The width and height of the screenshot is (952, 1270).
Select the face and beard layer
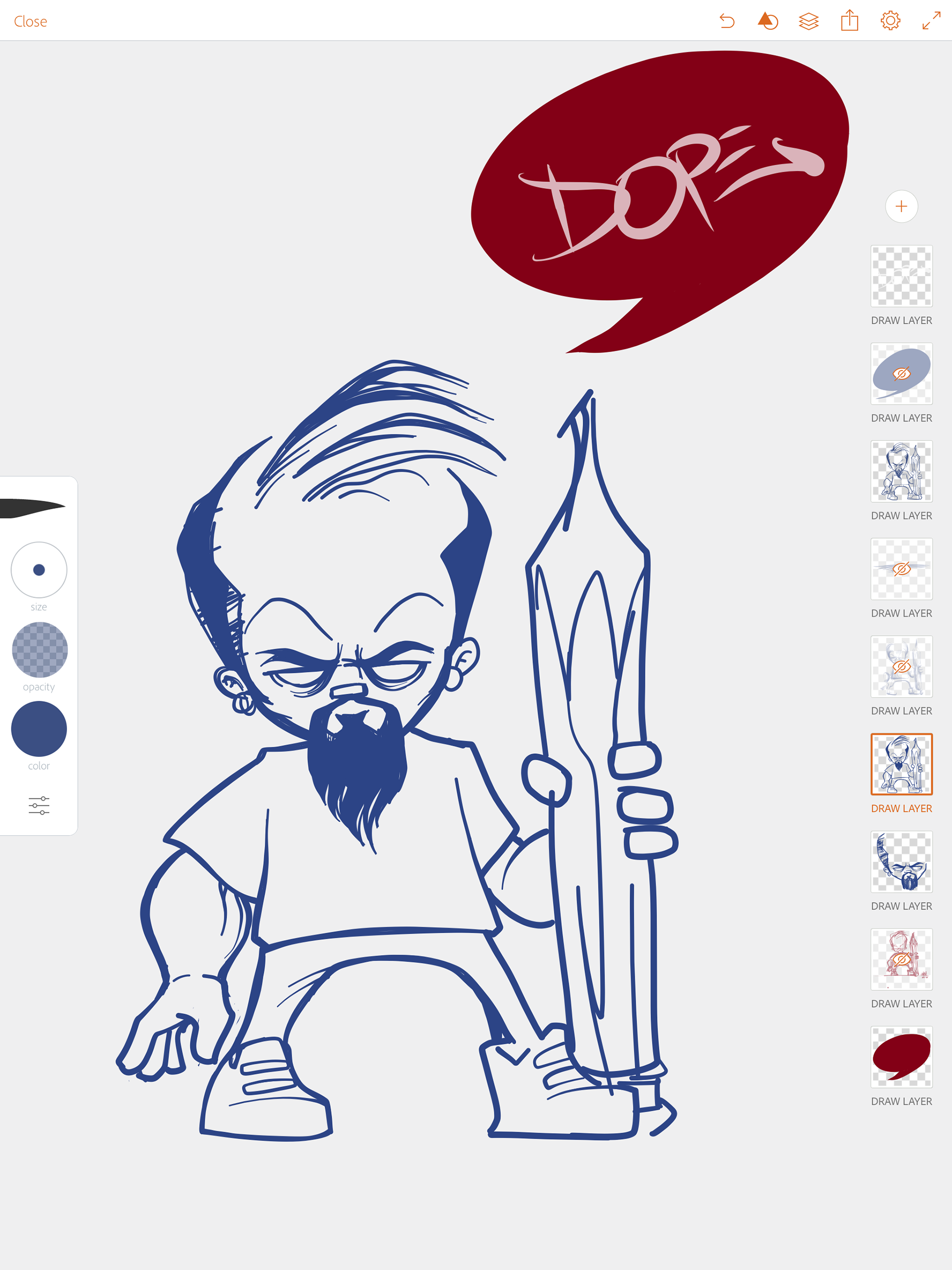pos(901,861)
